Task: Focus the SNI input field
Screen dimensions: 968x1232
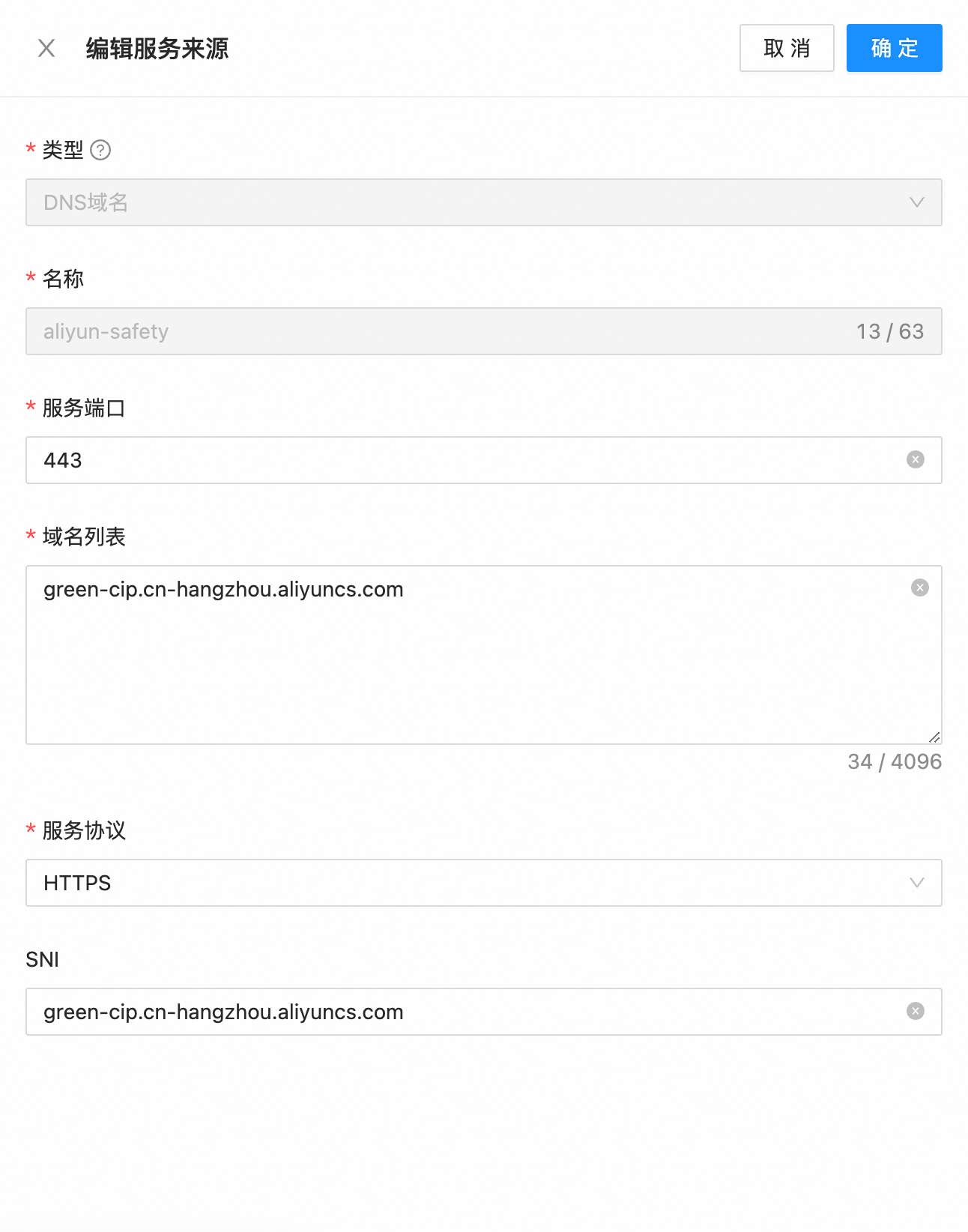Action: point(465,1012)
